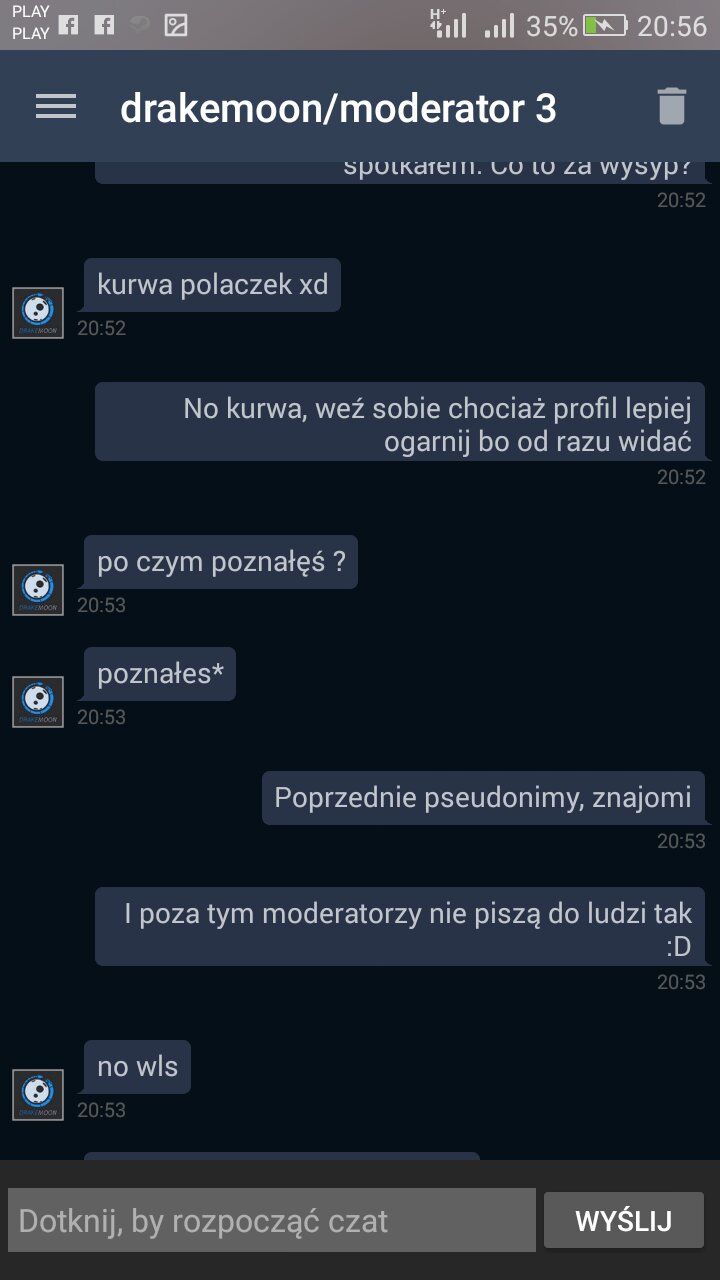
Task: Open avatar beside 'kurwa polaczek xd' message
Action: click(x=38, y=313)
